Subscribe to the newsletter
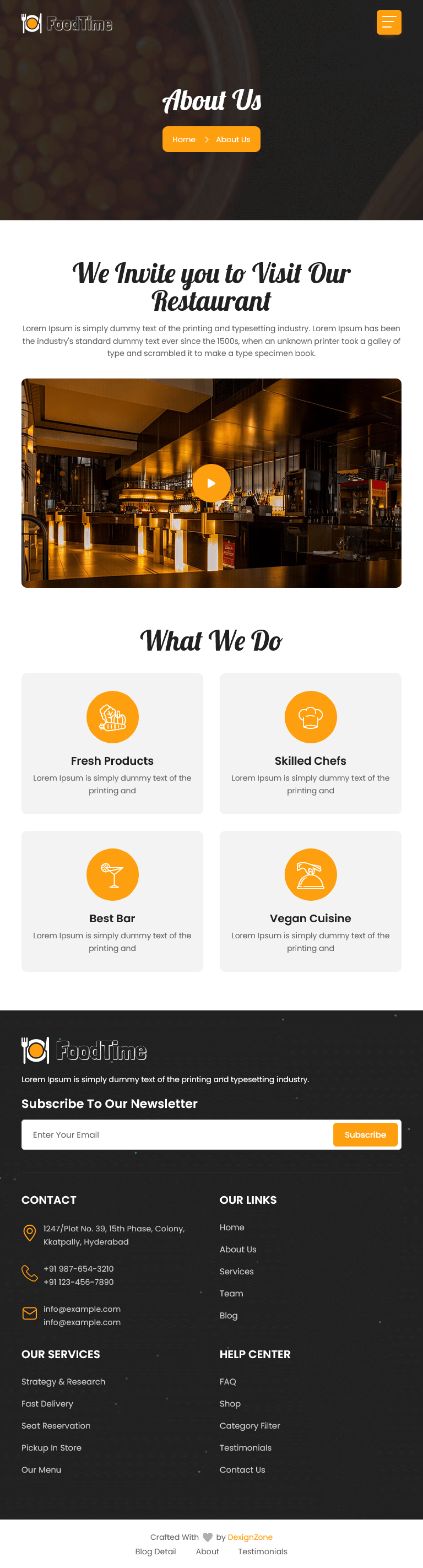Screen dimensions: 423x1568 click(365, 1135)
